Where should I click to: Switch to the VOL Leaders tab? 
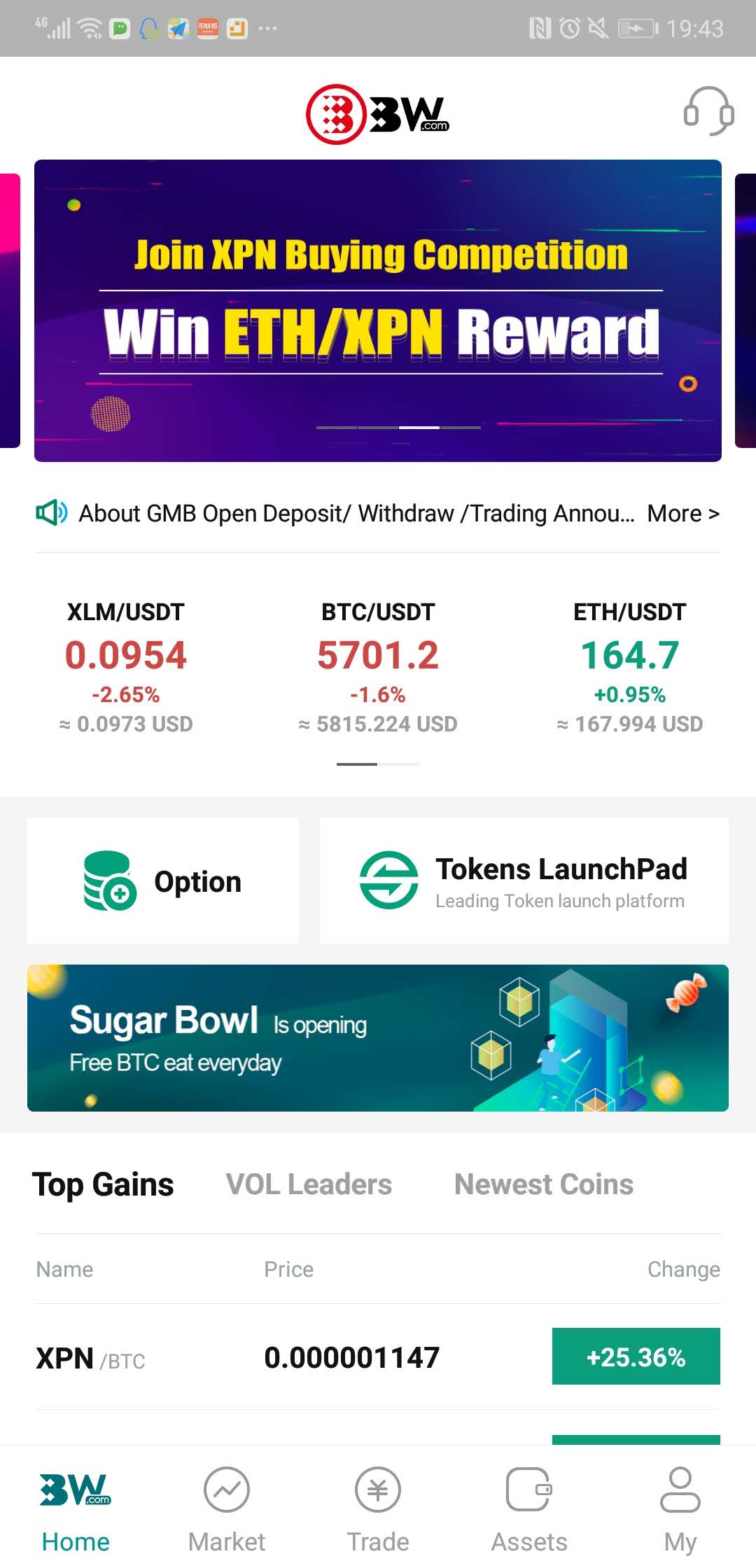(309, 1184)
